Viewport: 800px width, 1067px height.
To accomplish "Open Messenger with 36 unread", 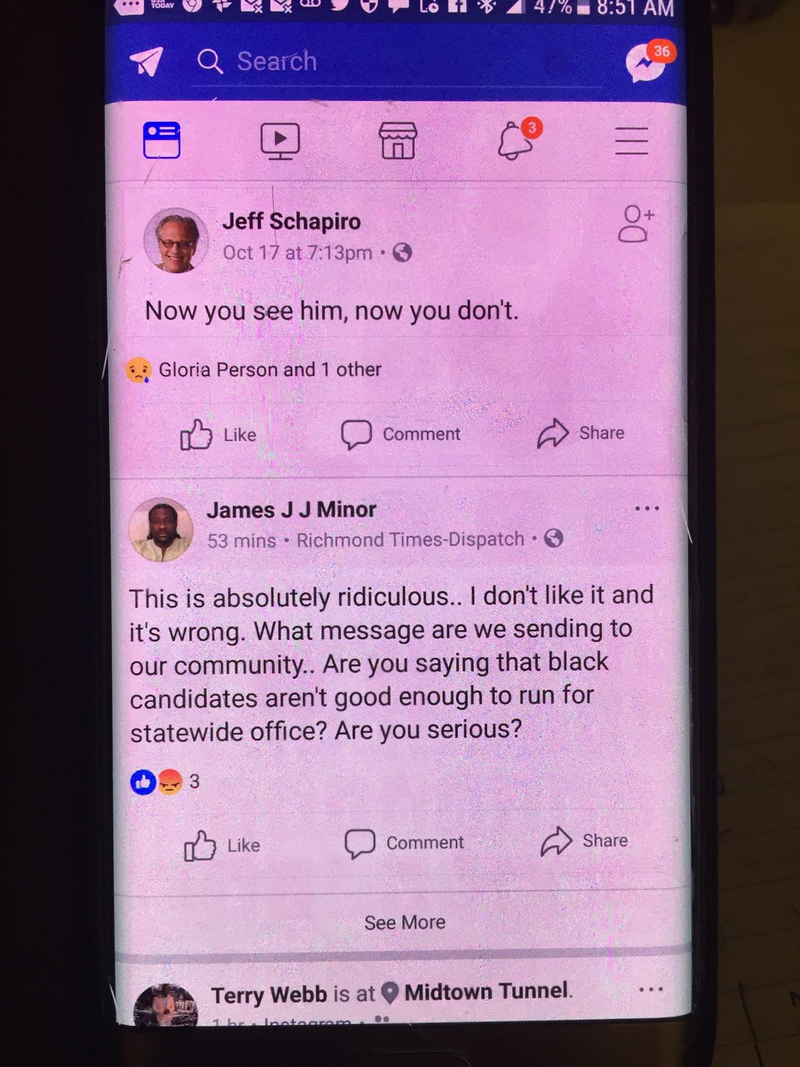I will 647,62.
